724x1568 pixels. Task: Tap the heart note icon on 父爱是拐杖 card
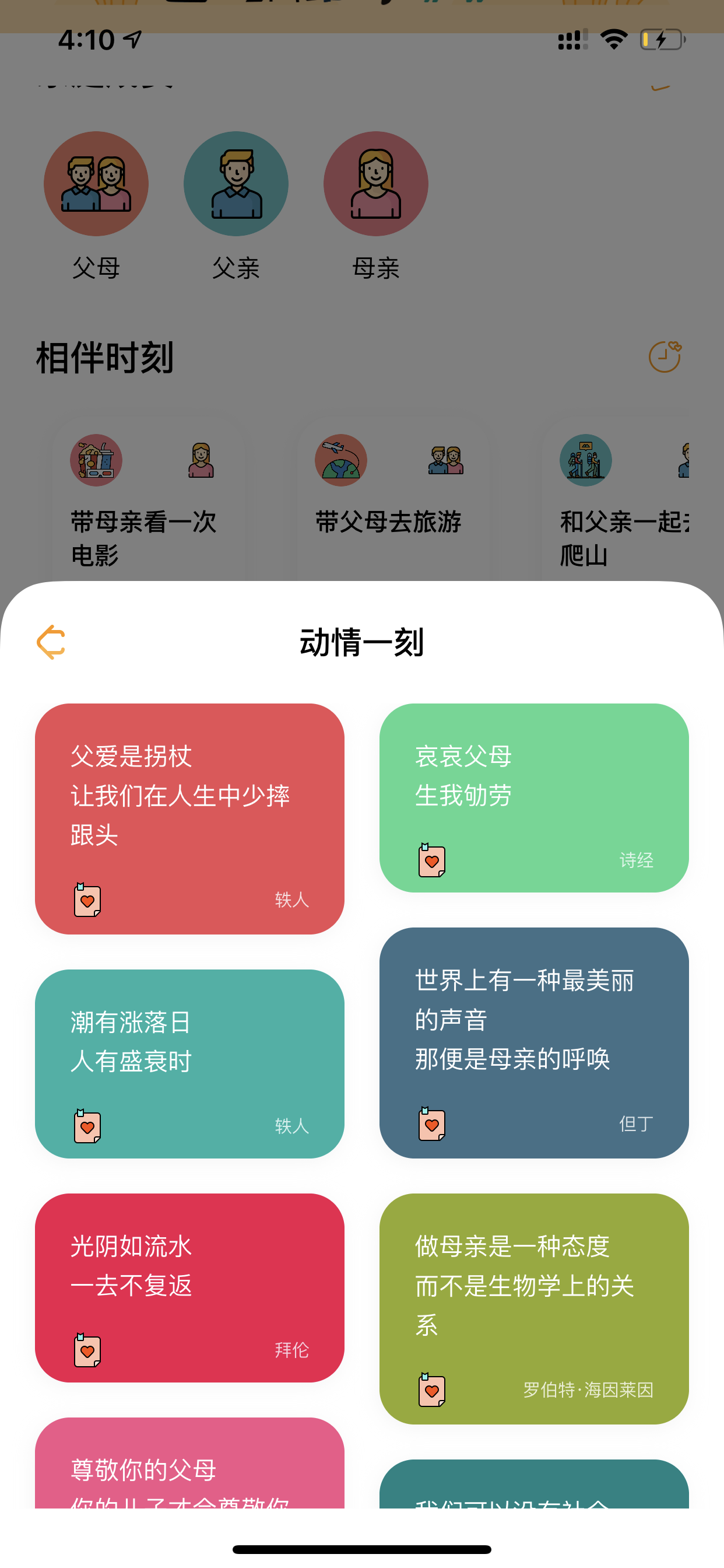(x=87, y=899)
